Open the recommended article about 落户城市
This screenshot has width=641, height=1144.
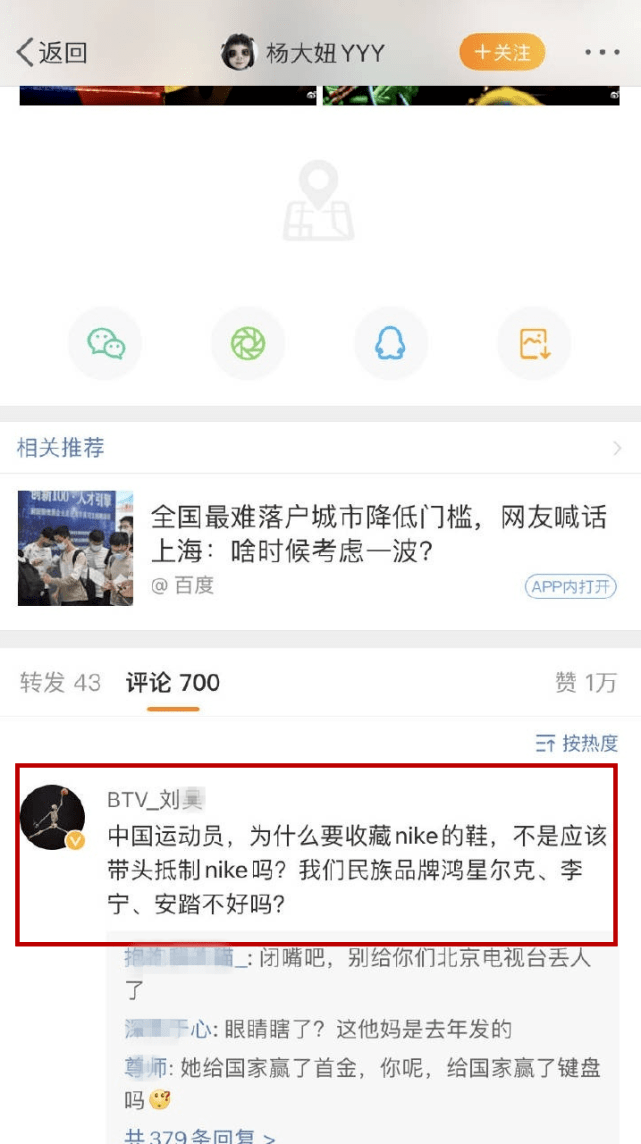[x=378, y=534]
